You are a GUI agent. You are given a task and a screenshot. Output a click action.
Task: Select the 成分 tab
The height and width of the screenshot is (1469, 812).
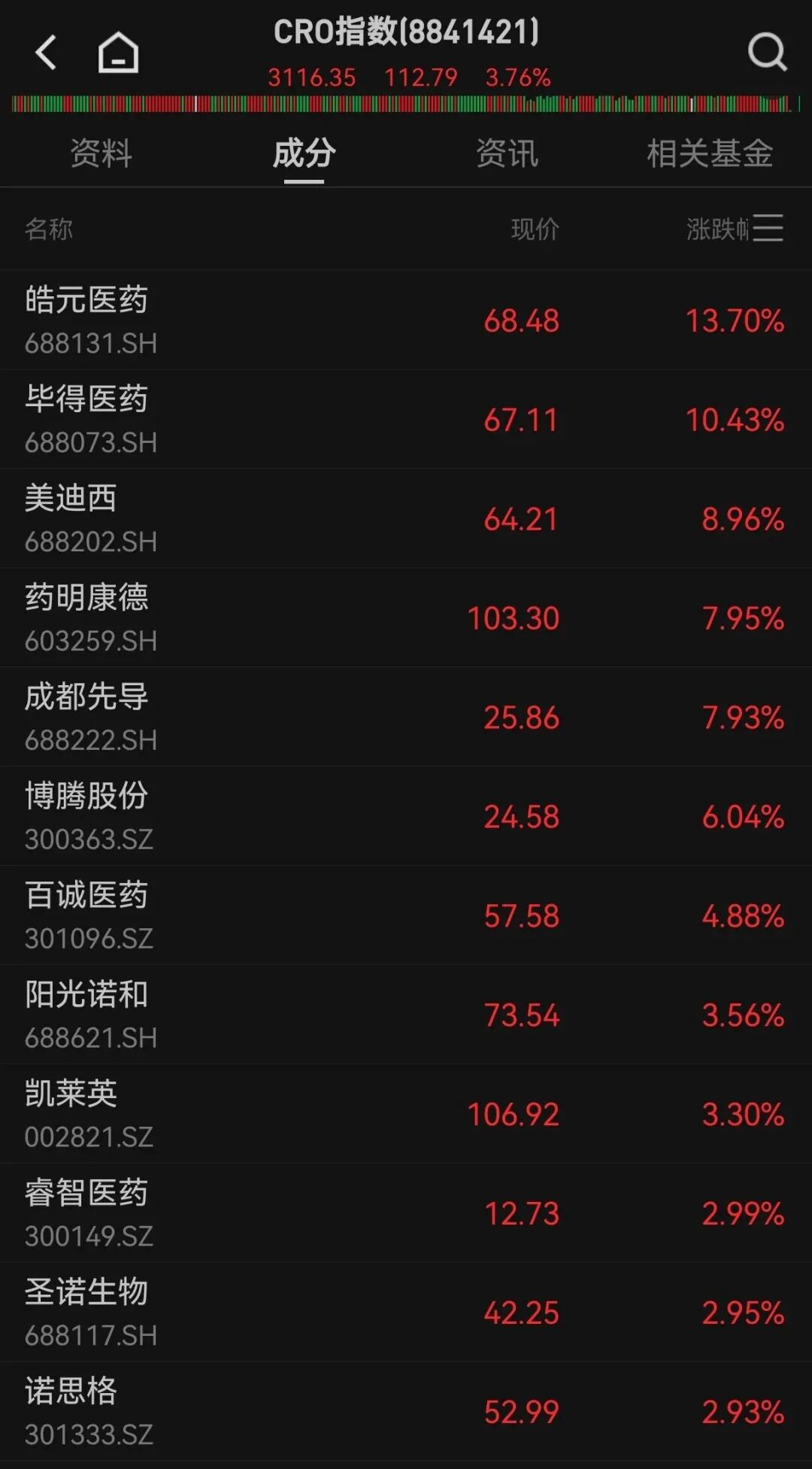click(304, 153)
